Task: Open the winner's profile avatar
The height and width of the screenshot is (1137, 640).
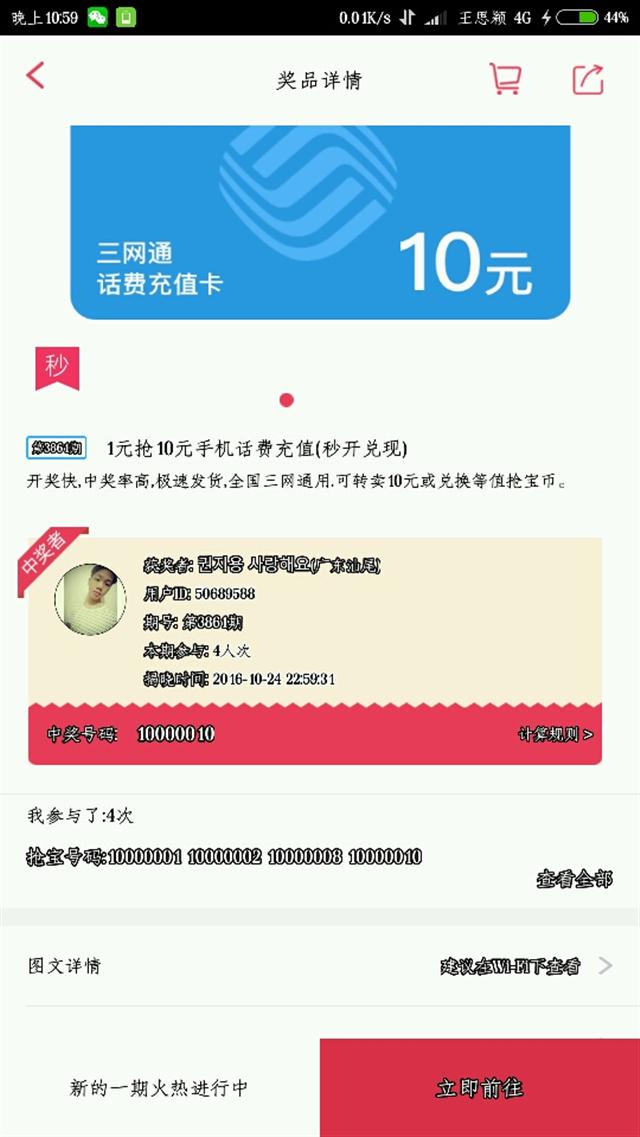Action: [91, 600]
